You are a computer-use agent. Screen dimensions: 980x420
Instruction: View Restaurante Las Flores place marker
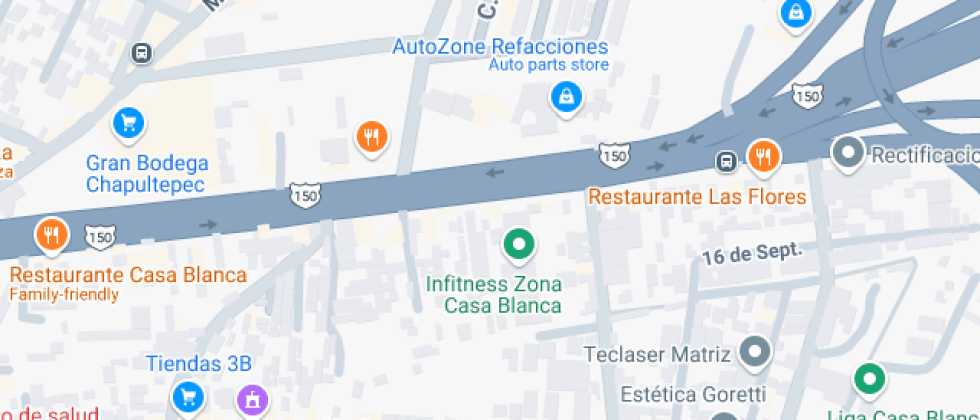(x=764, y=156)
